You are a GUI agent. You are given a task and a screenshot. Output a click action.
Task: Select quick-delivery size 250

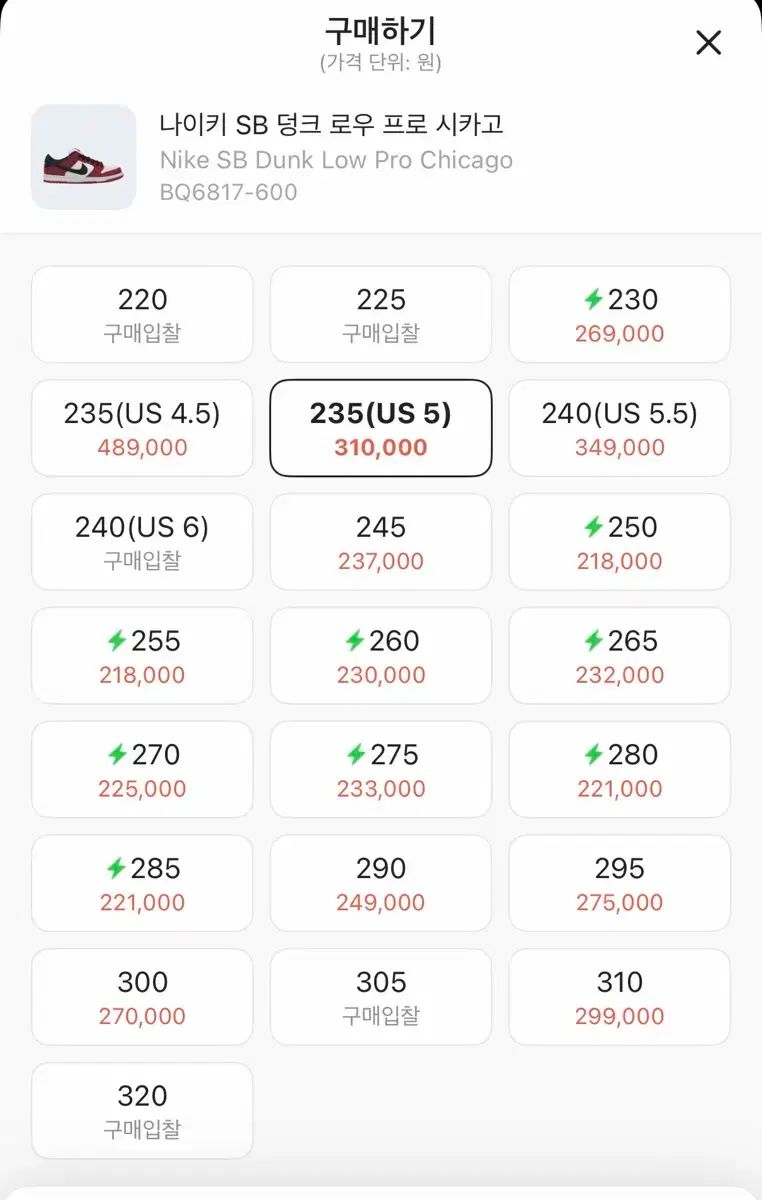(619, 542)
